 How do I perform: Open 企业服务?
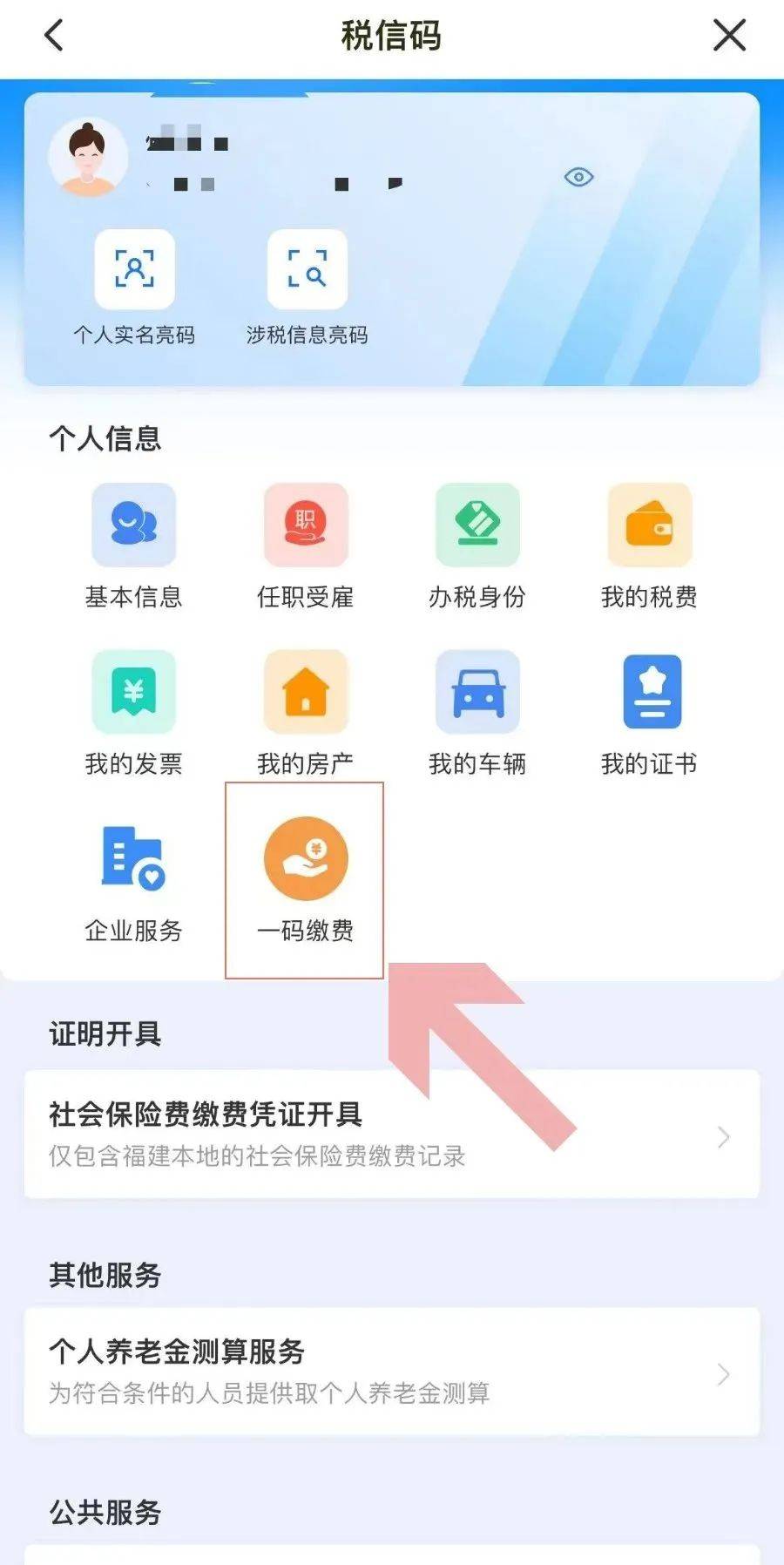pos(133,859)
